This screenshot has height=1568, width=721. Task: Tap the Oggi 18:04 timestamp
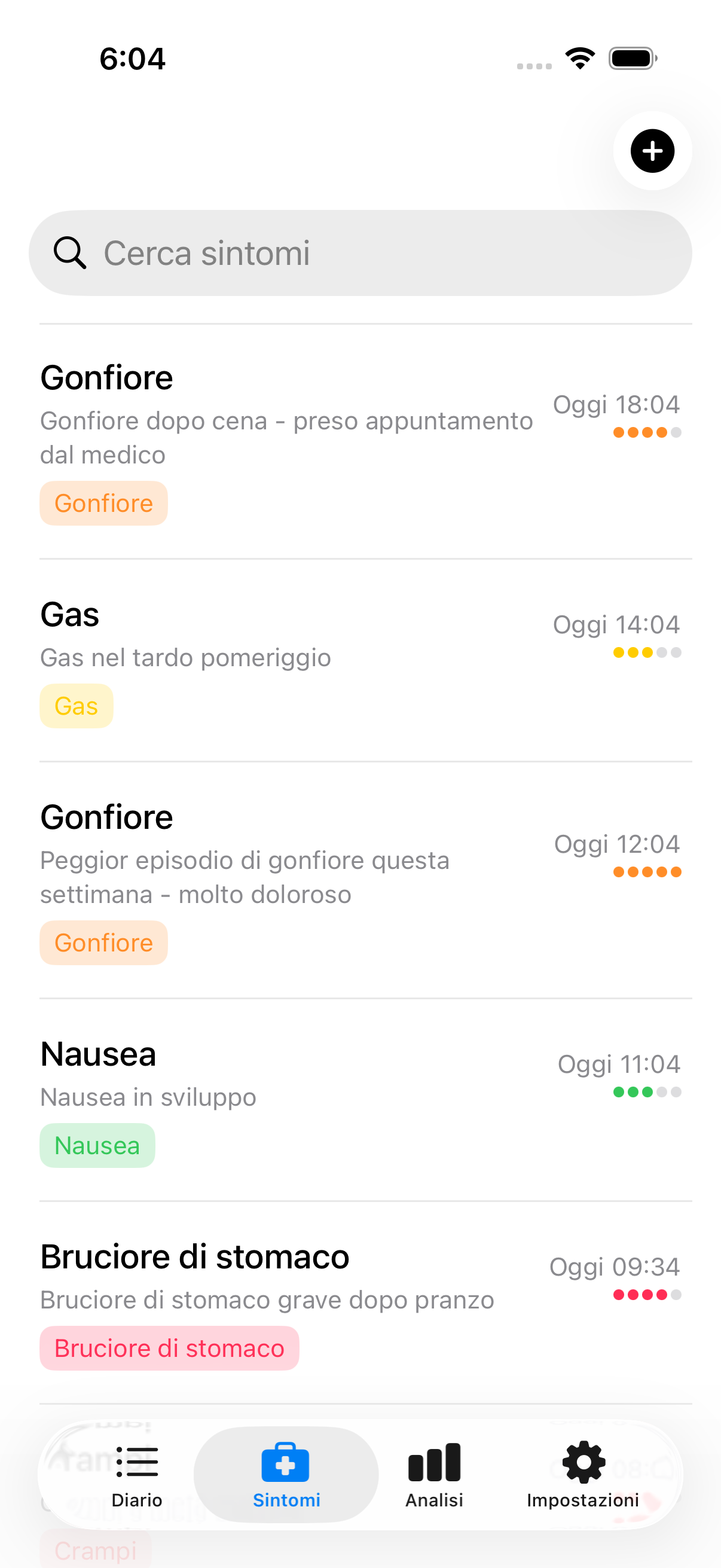pyautogui.click(x=616, y=404)
